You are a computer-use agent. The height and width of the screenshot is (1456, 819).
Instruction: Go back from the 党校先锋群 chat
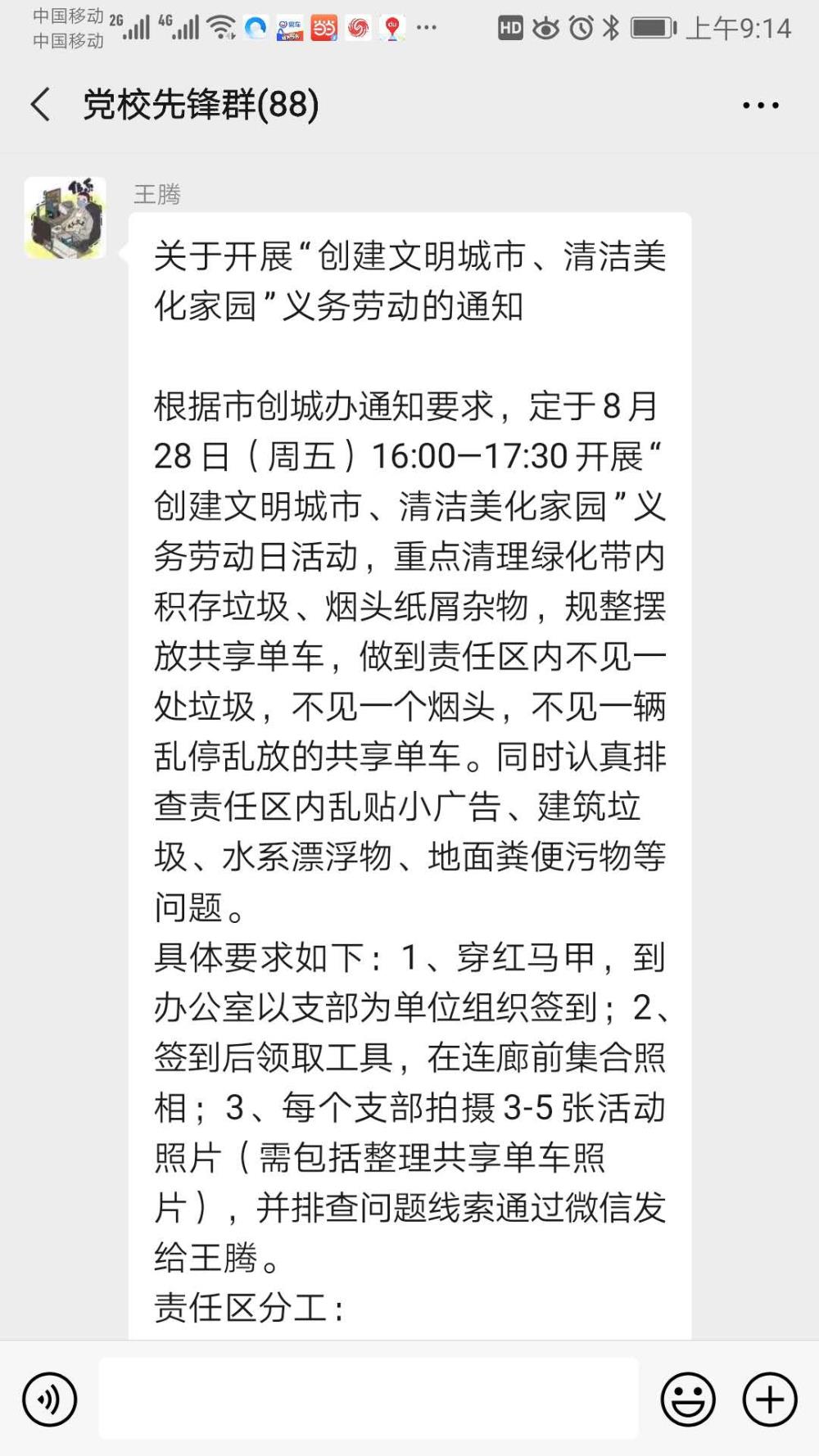(40, 105)
